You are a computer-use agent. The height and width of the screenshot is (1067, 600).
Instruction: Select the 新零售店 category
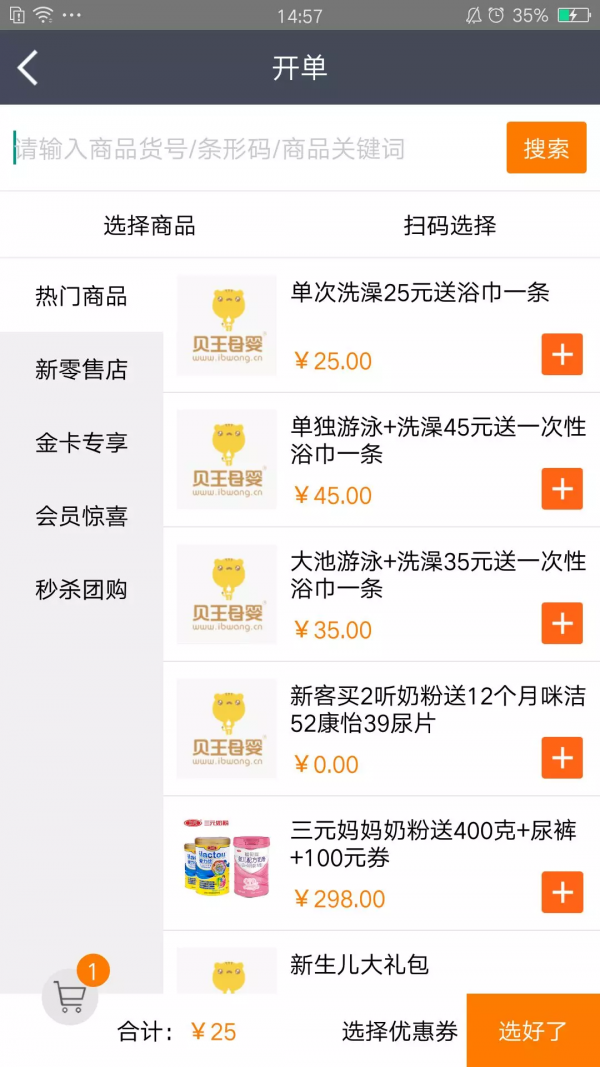[81, 369]
